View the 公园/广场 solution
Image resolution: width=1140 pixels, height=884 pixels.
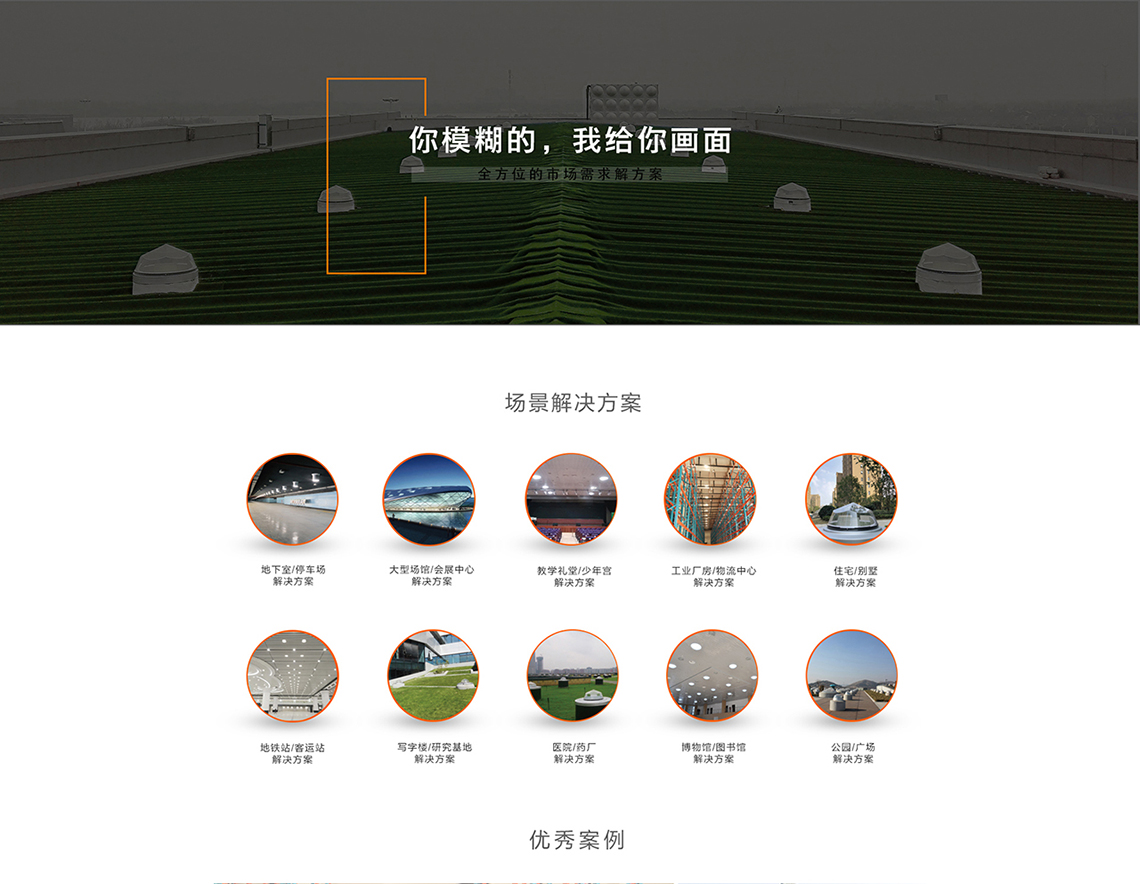pos(851,676)
